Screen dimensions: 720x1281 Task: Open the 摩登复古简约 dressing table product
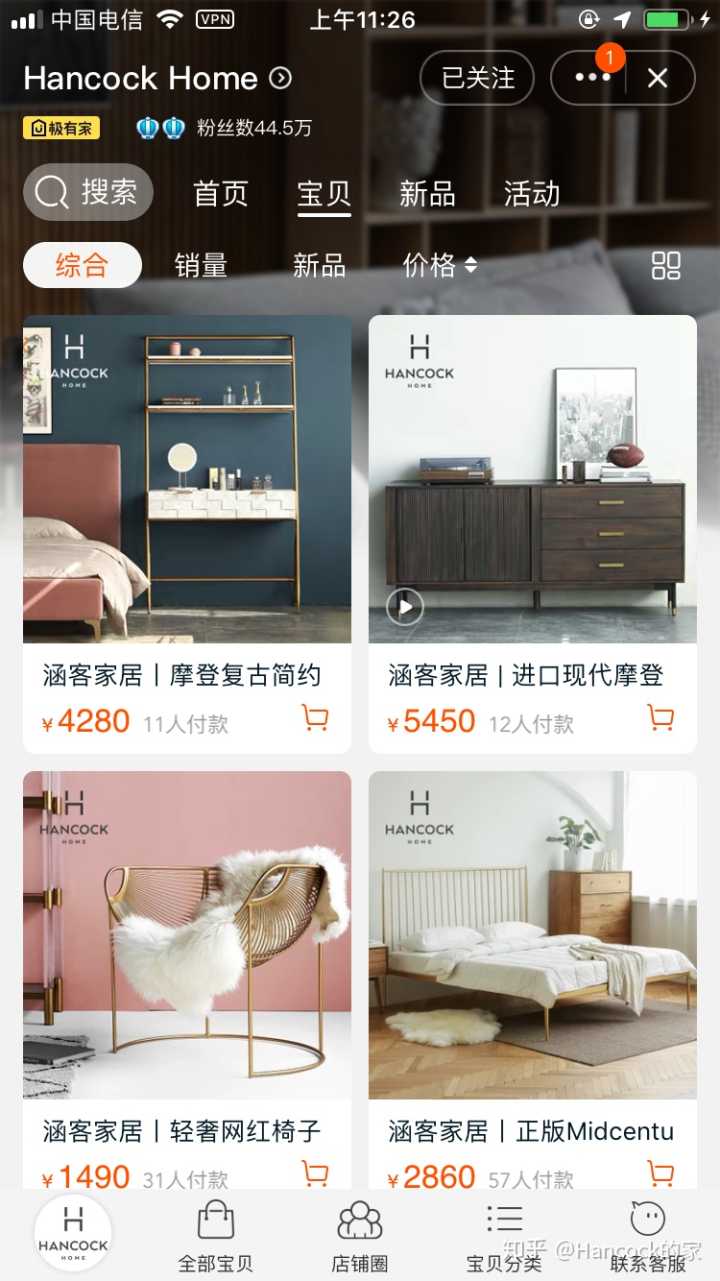point(187,480)
